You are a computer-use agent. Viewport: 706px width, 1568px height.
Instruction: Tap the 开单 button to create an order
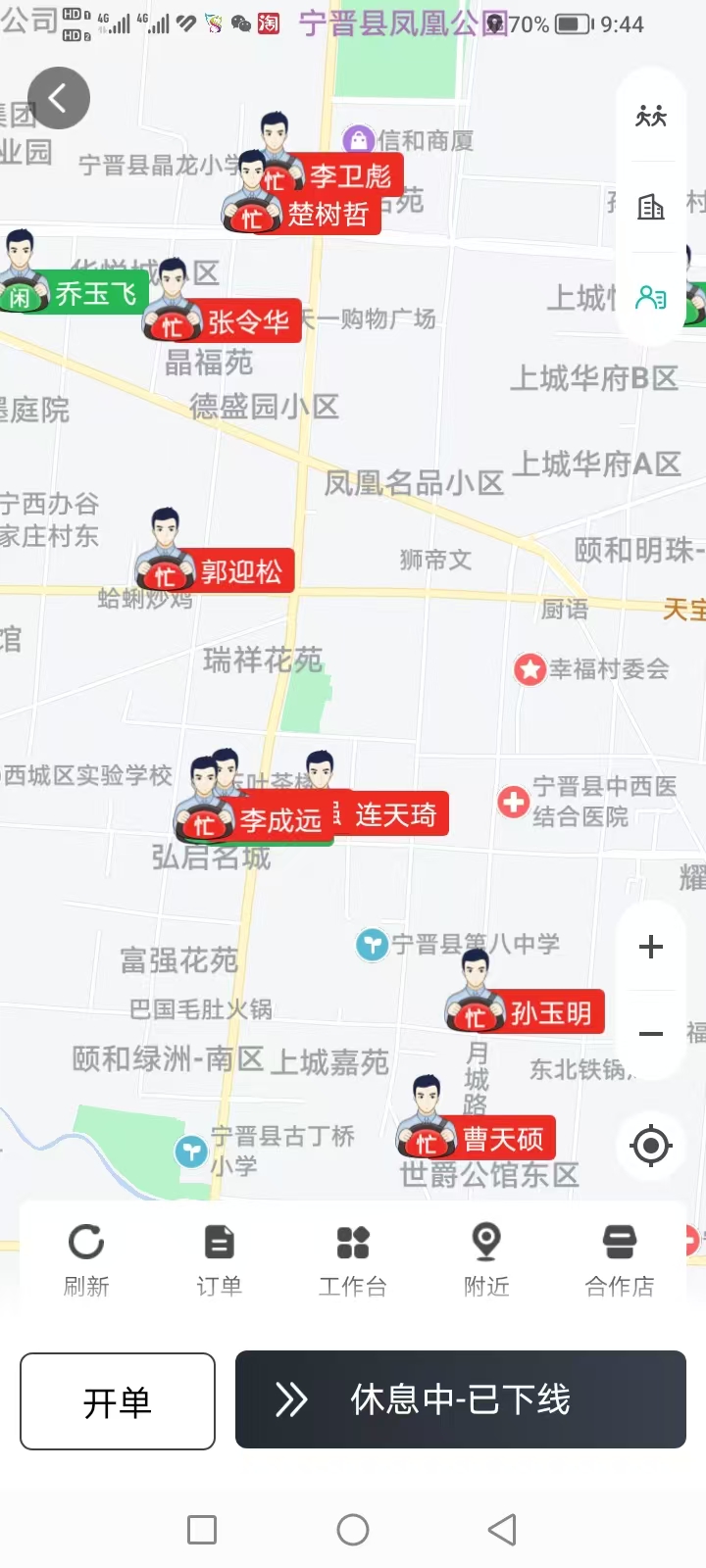pyautogui.click(x=118, y=1401)
